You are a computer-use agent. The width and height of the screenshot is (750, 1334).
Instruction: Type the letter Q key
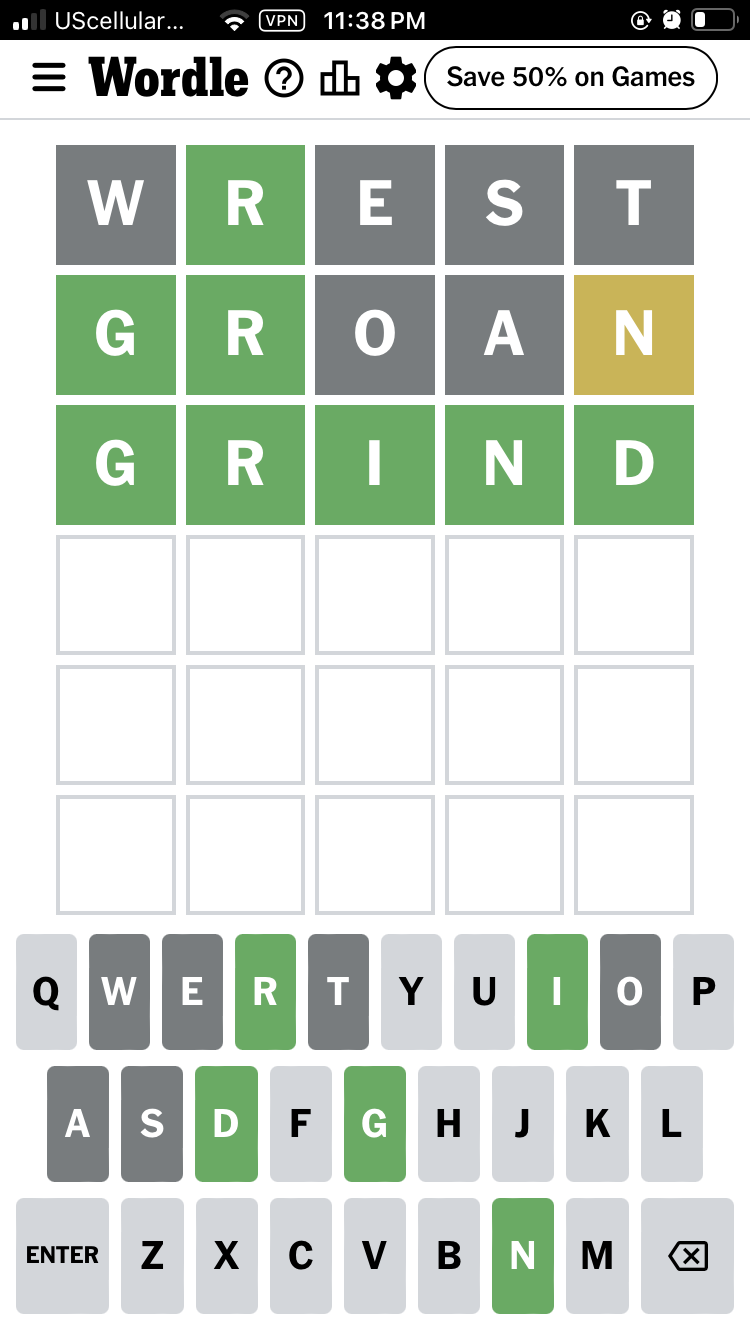coord(46,992)
